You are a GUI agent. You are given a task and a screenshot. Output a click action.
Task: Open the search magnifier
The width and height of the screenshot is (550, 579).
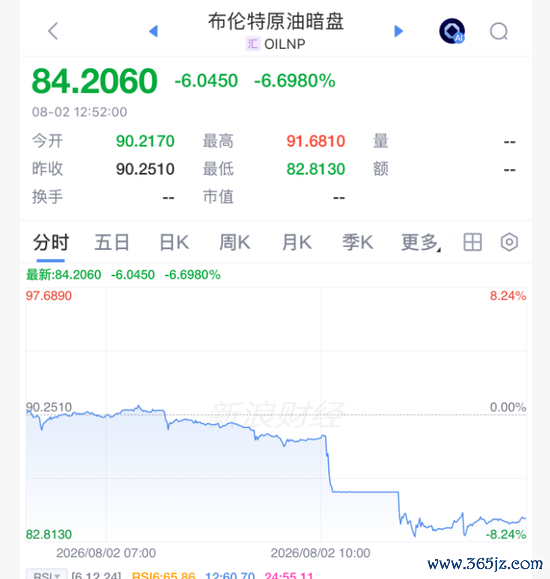pos(499,31)
